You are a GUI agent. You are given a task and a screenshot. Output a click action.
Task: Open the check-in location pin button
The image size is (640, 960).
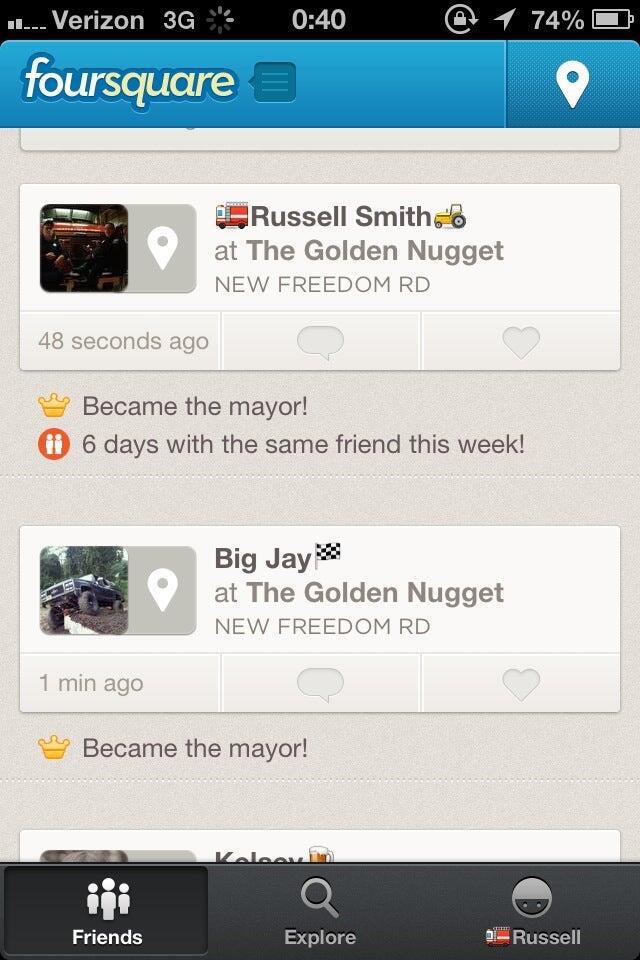pyautogui.click(x=572, y=84)
